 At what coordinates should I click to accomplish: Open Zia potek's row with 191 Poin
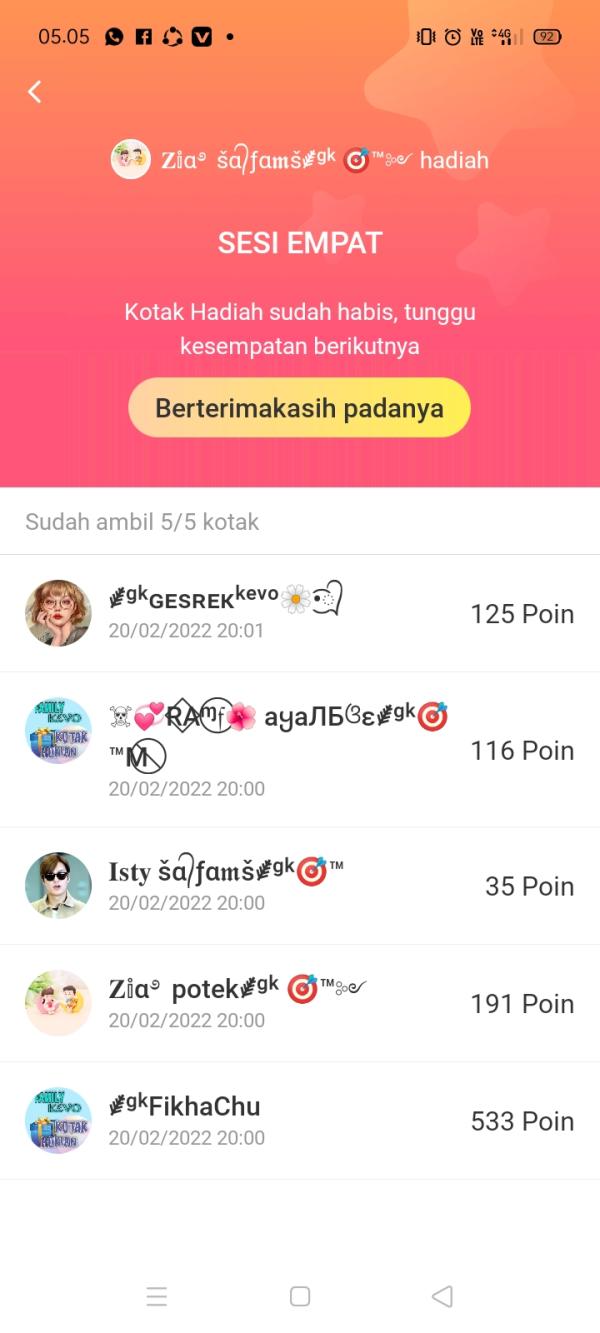pos(300,1003)
